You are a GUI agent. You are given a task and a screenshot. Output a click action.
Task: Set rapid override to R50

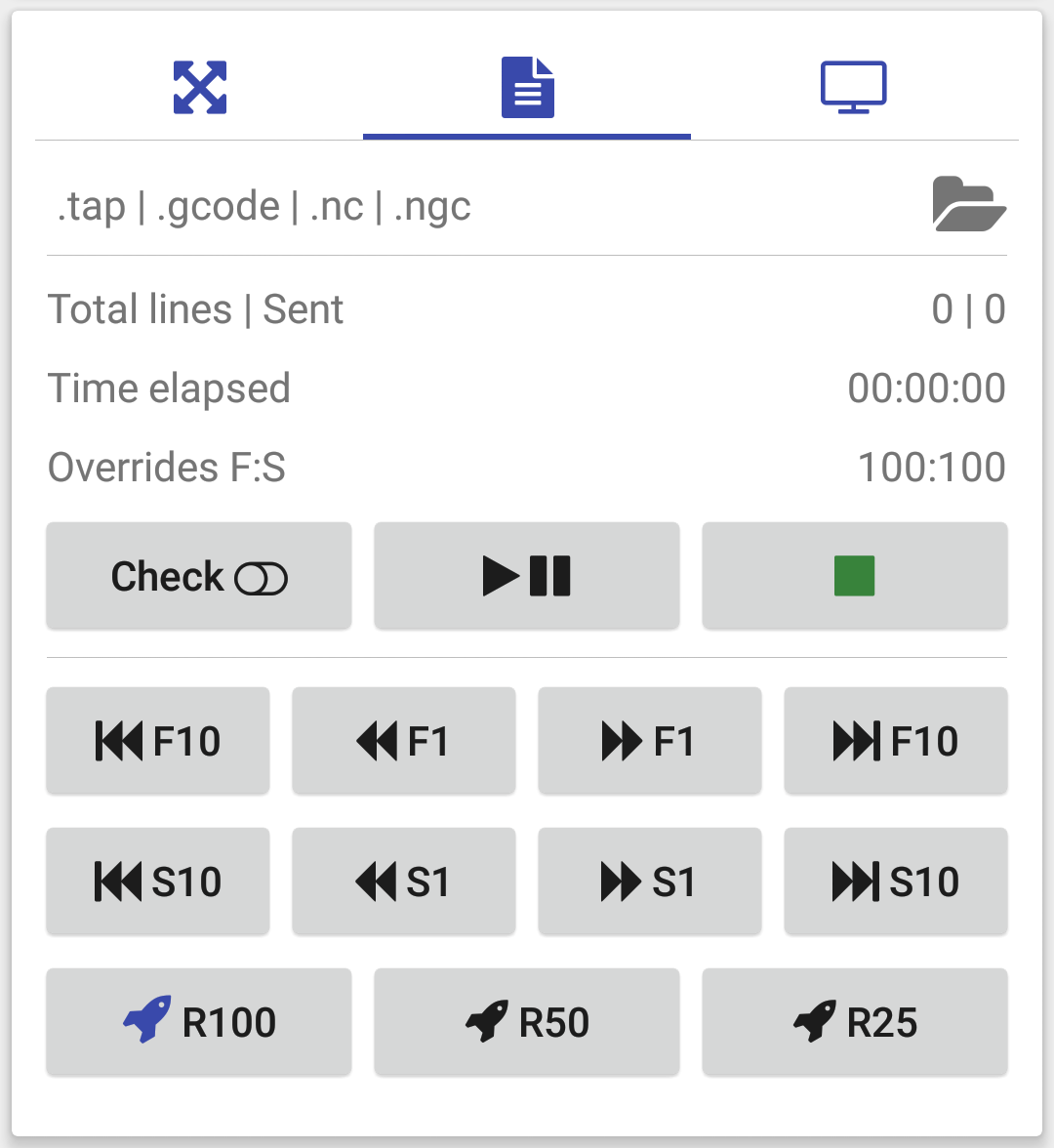pyautogui.click(x=527, y=1021)
